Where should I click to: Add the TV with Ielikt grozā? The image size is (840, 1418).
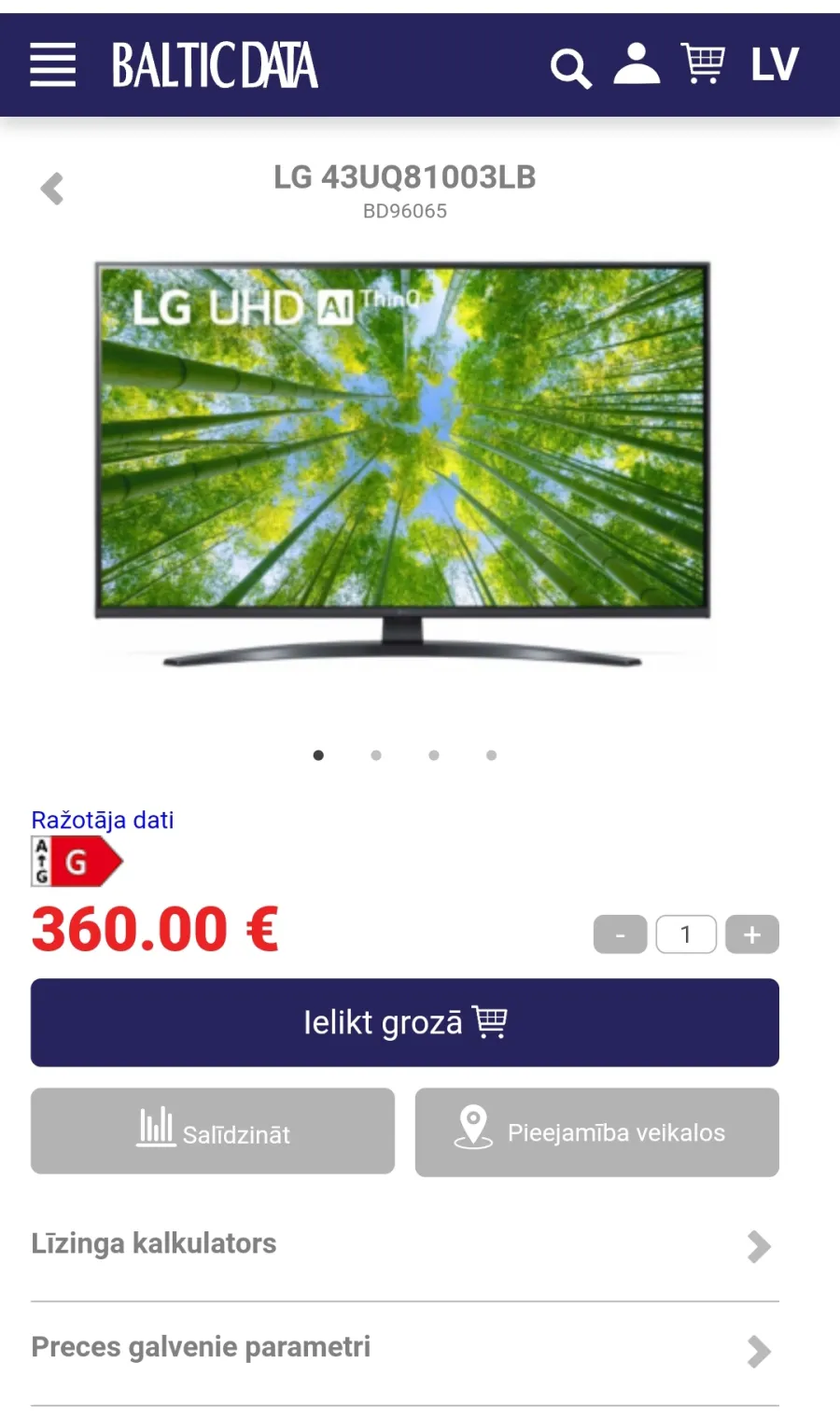click(405, 1022)
